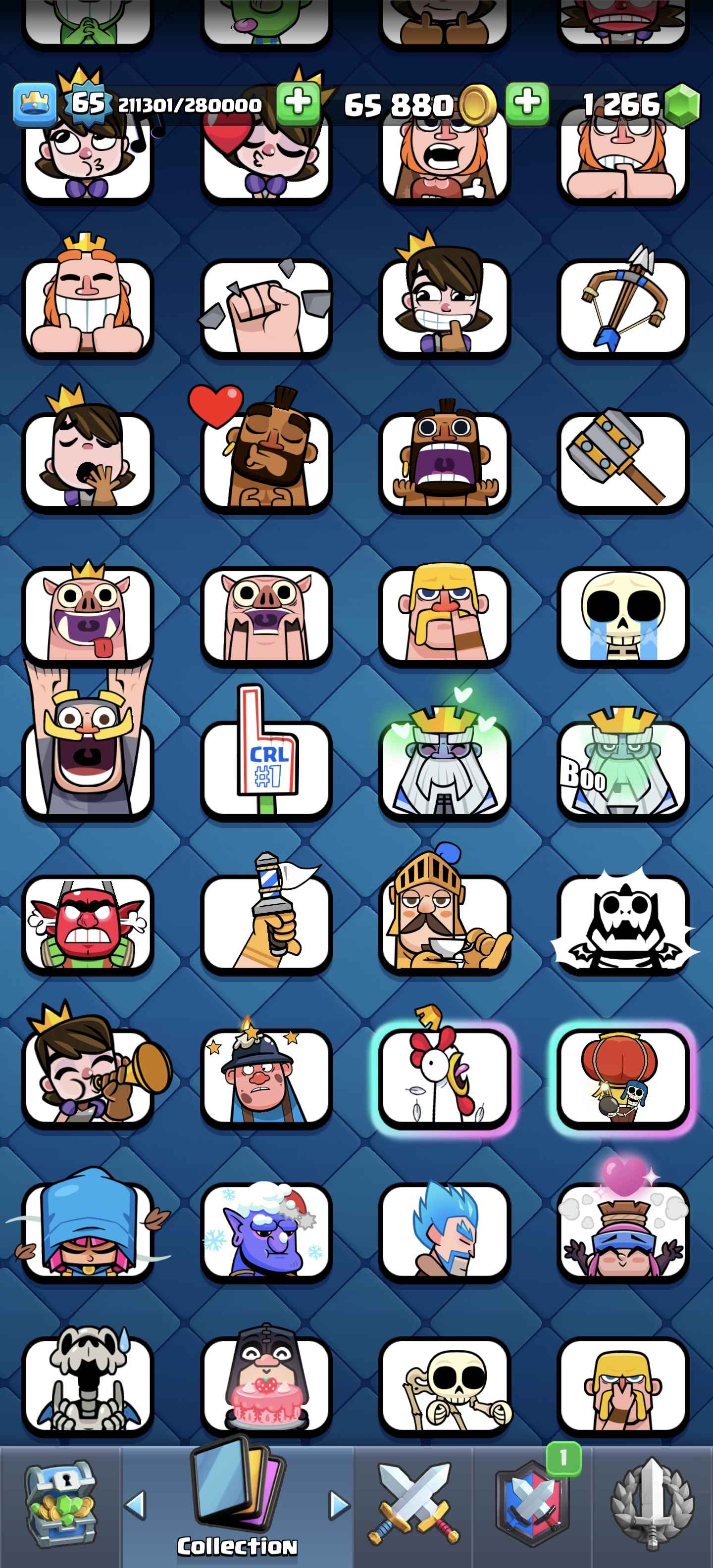Tap the green plus next to experience
Viewport: 713px width, 1568px height.
pyautogui.click(x=299, y=102)
